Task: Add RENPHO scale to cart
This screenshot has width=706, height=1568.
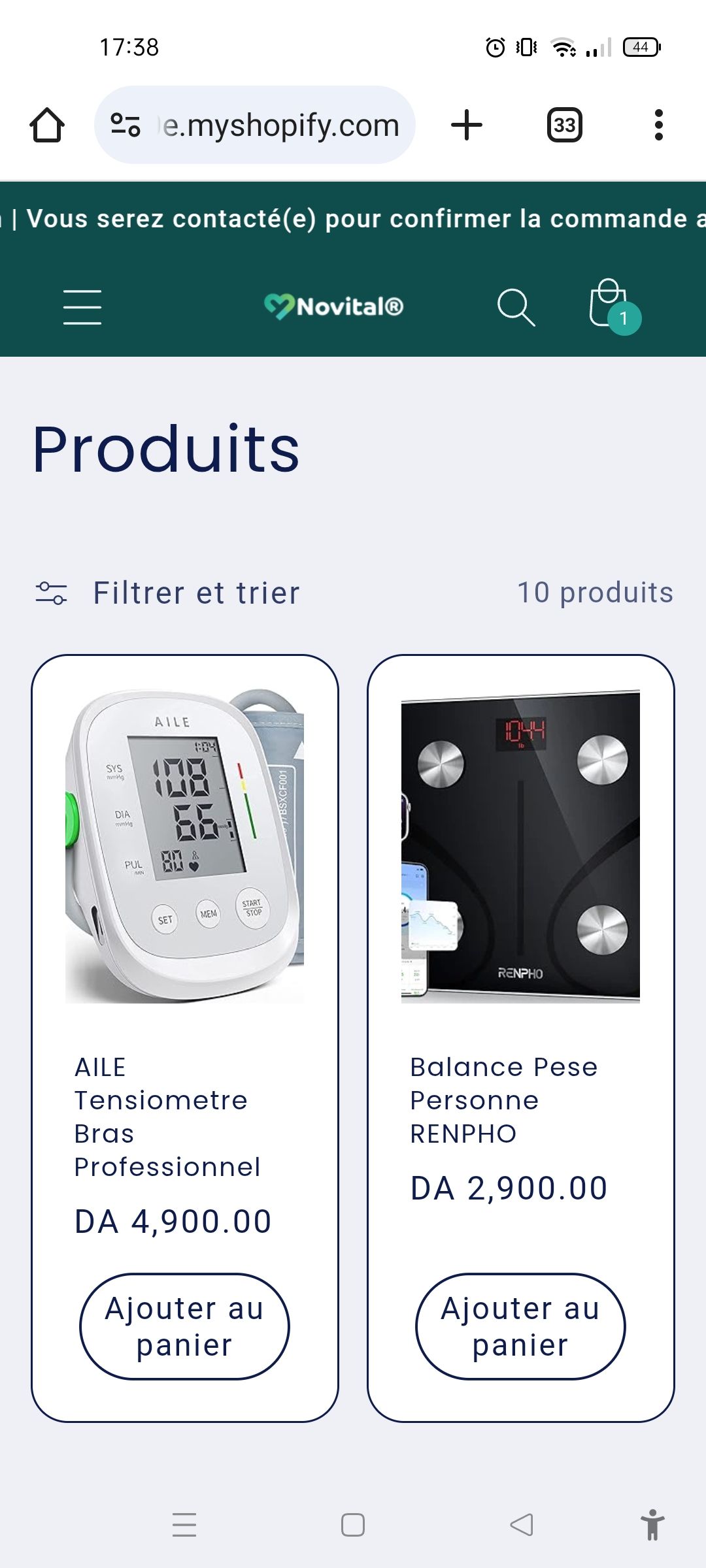Action: (x=520, y=1326)
